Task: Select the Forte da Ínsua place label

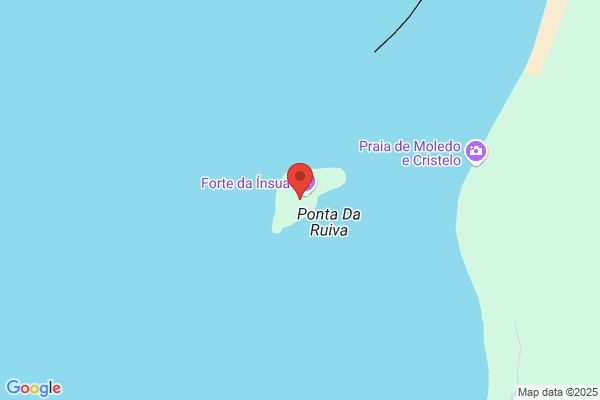Action: click(245, 183)
